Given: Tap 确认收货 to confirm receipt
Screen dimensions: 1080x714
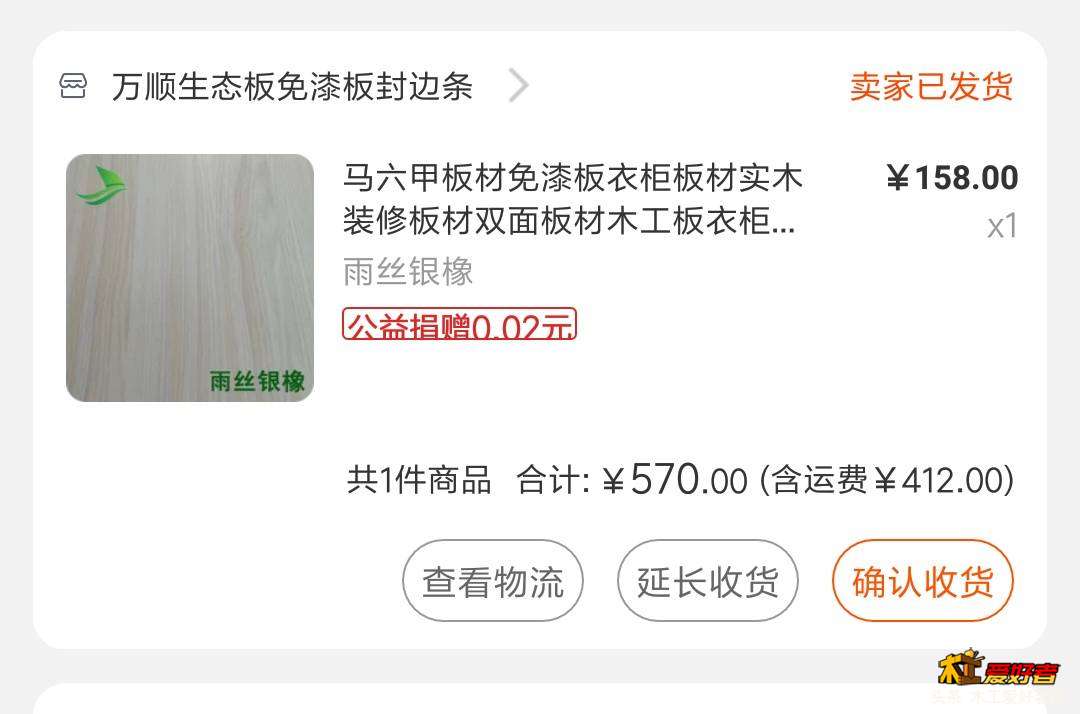Looking at the screenshot, I should (x=922, y=581).
